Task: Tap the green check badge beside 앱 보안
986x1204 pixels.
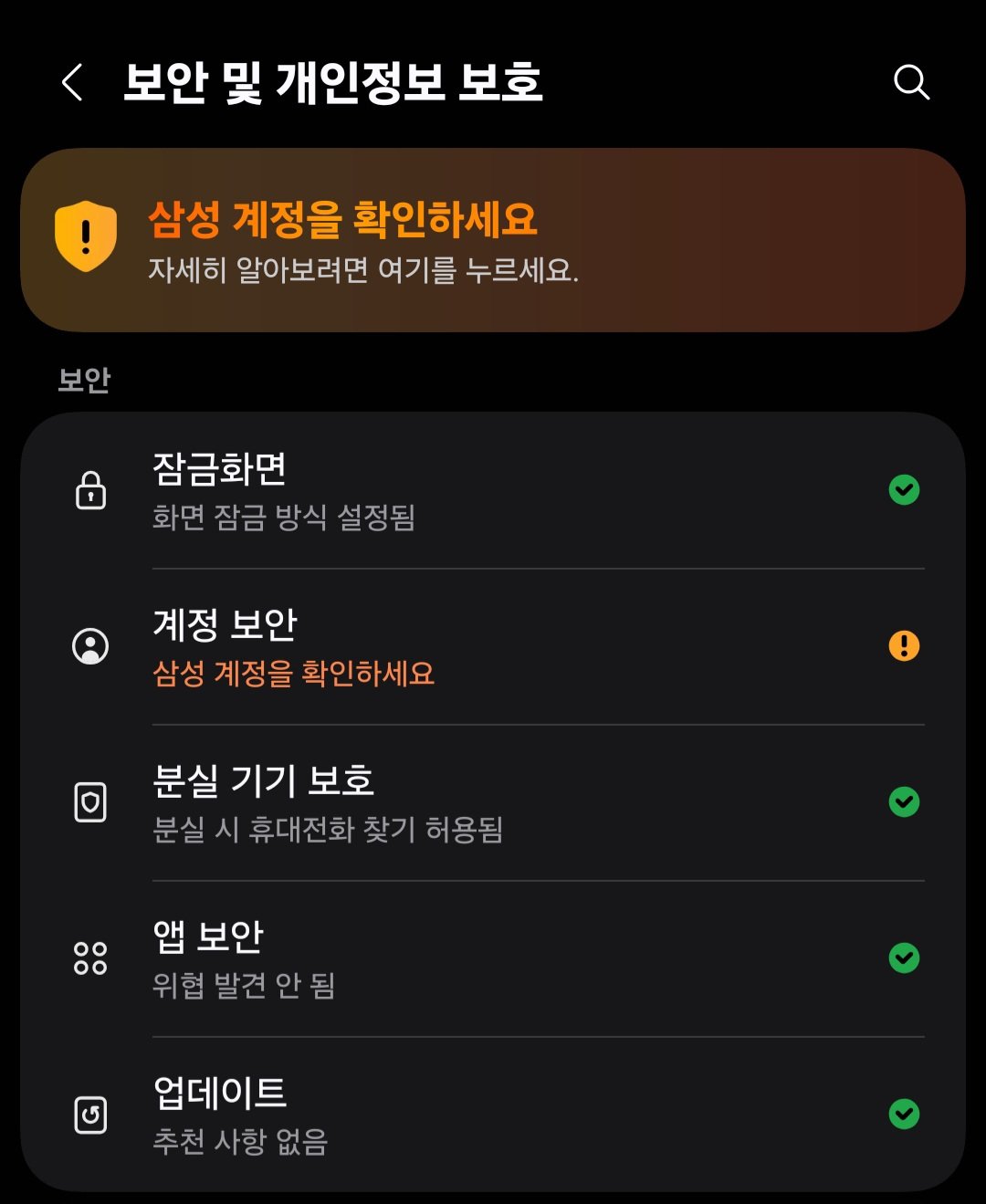Action: (x=905, y=958)
